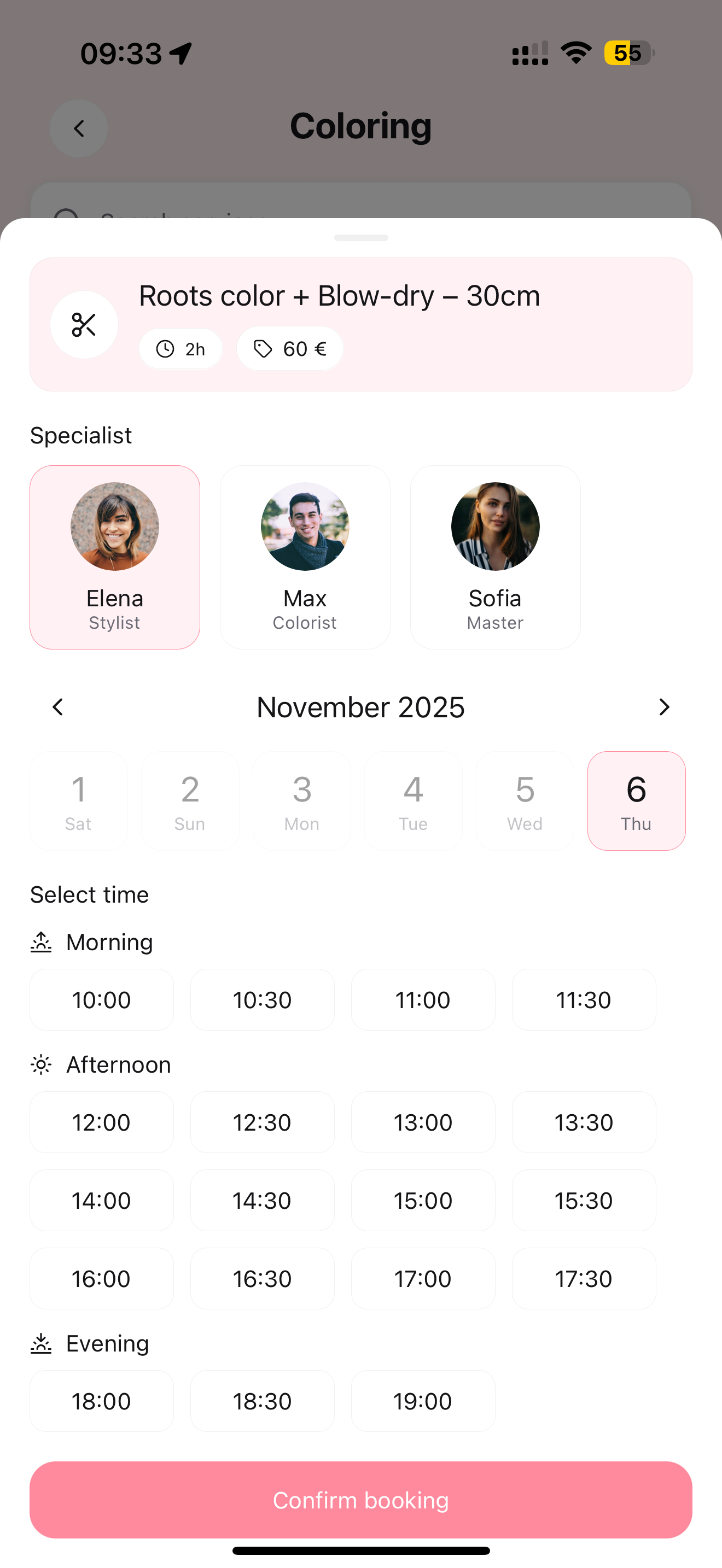
Task: Select Elena the Stylist card
Action: (114, 557)
